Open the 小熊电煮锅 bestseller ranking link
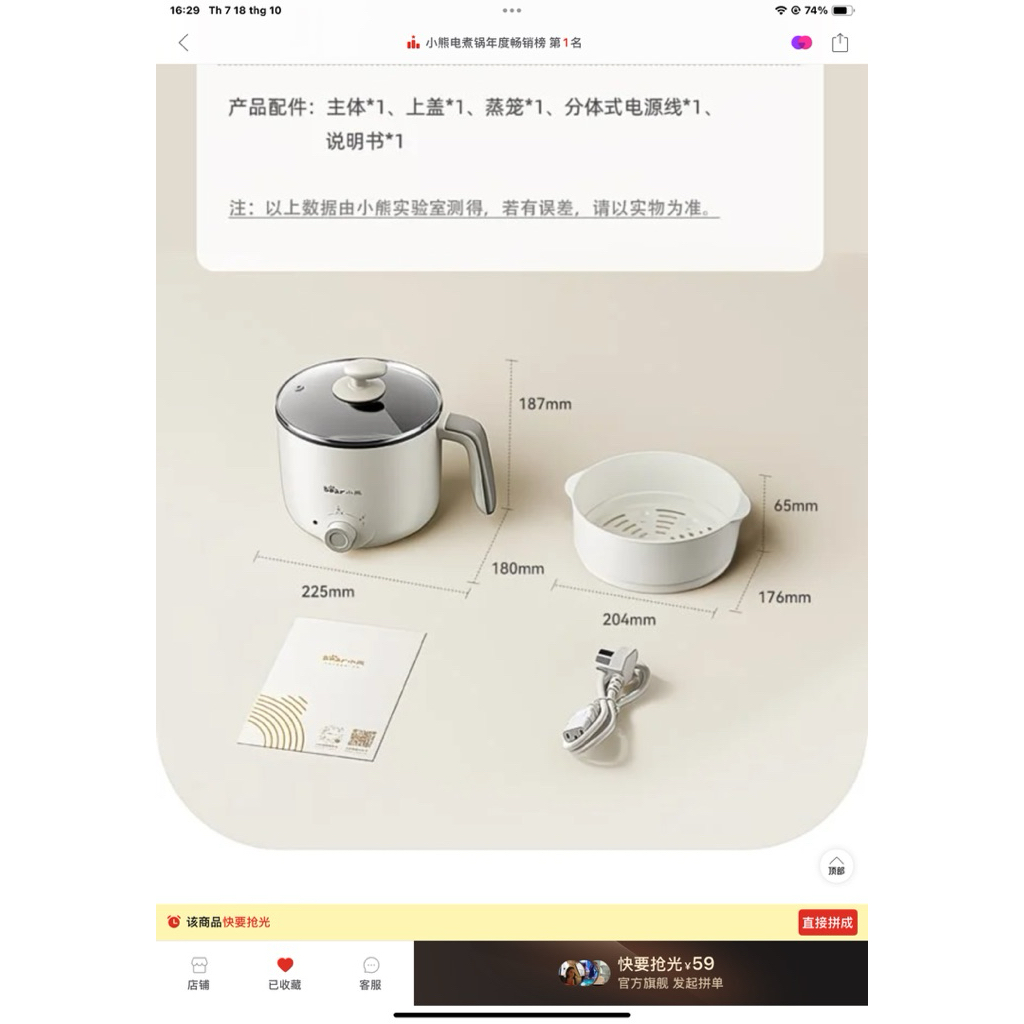This screenshot has width=1024, height=1024. tap(495, 42)
